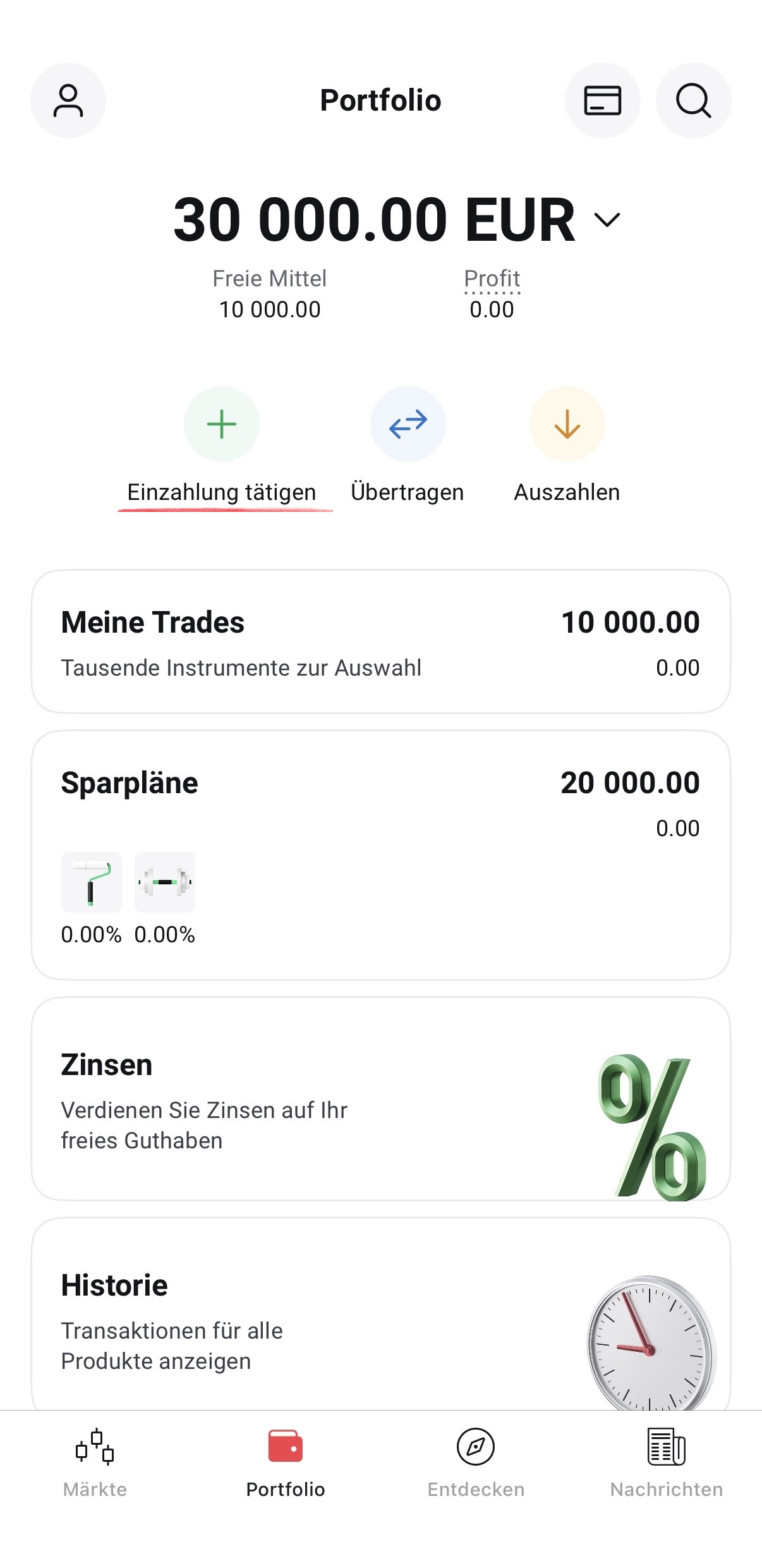Screen dimensions: 762x1568
Task: Open Märkte via the candlestick chart icon
Action: tap(95, 1447)
